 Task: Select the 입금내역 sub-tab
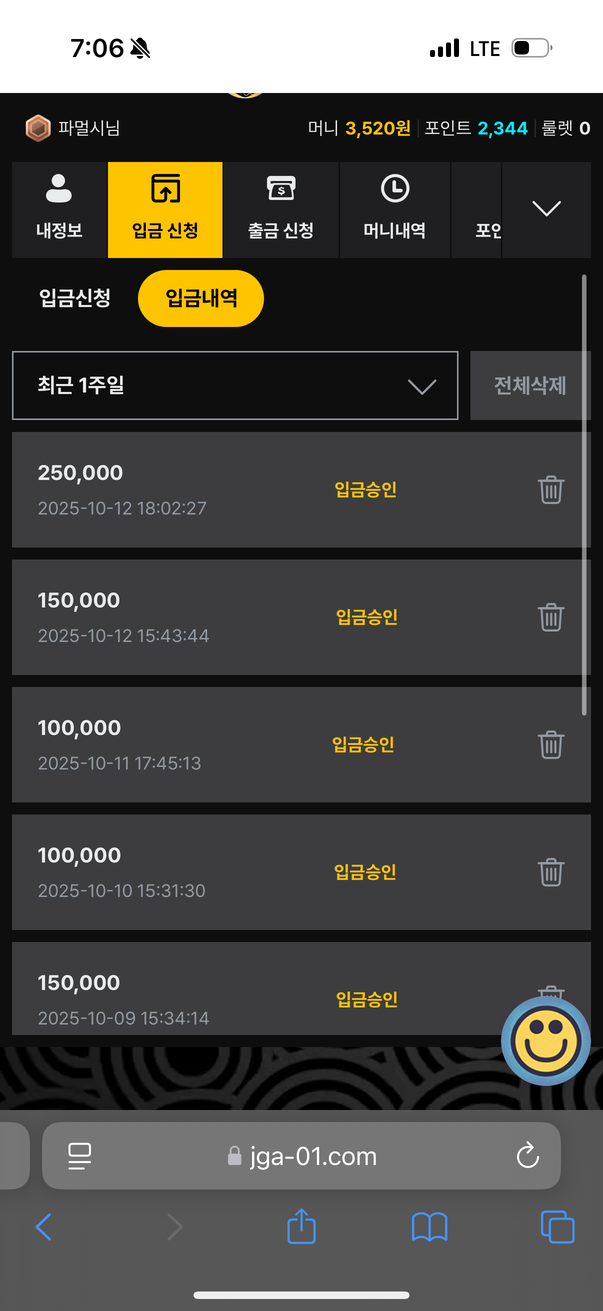click(201, 298)
